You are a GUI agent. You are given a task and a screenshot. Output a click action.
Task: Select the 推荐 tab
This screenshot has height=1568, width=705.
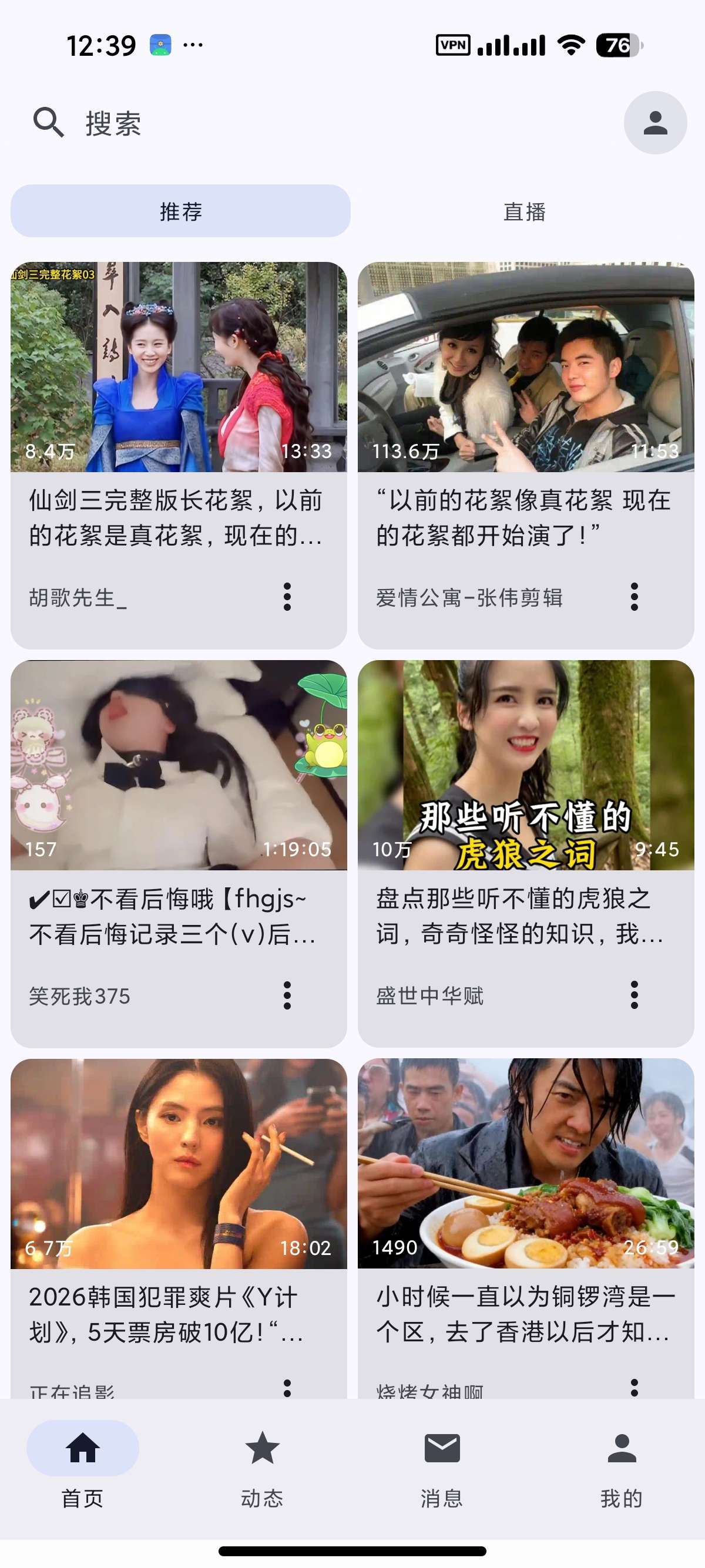(x=180, y=211)
